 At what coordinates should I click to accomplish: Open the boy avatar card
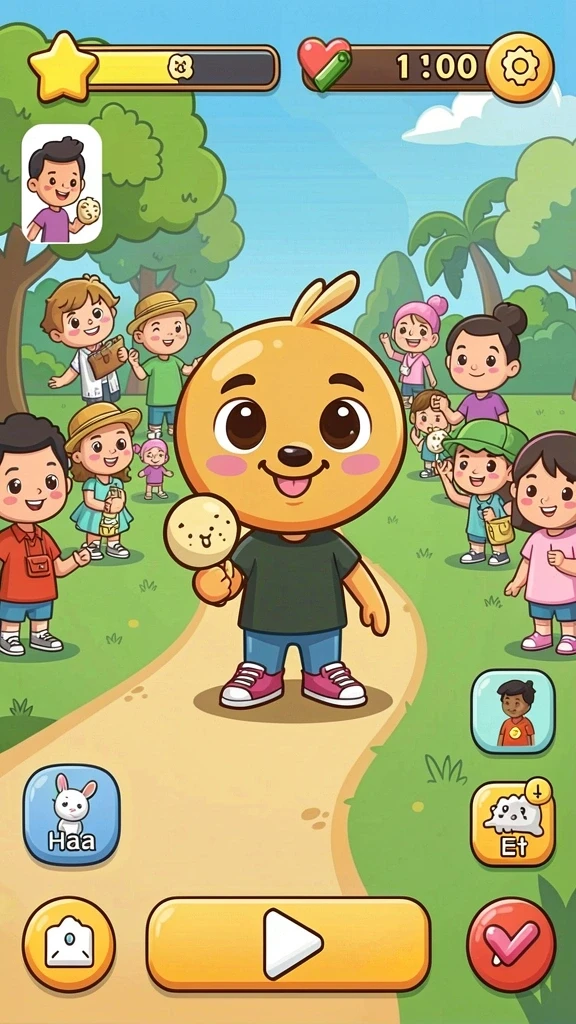tap(62, 184)
